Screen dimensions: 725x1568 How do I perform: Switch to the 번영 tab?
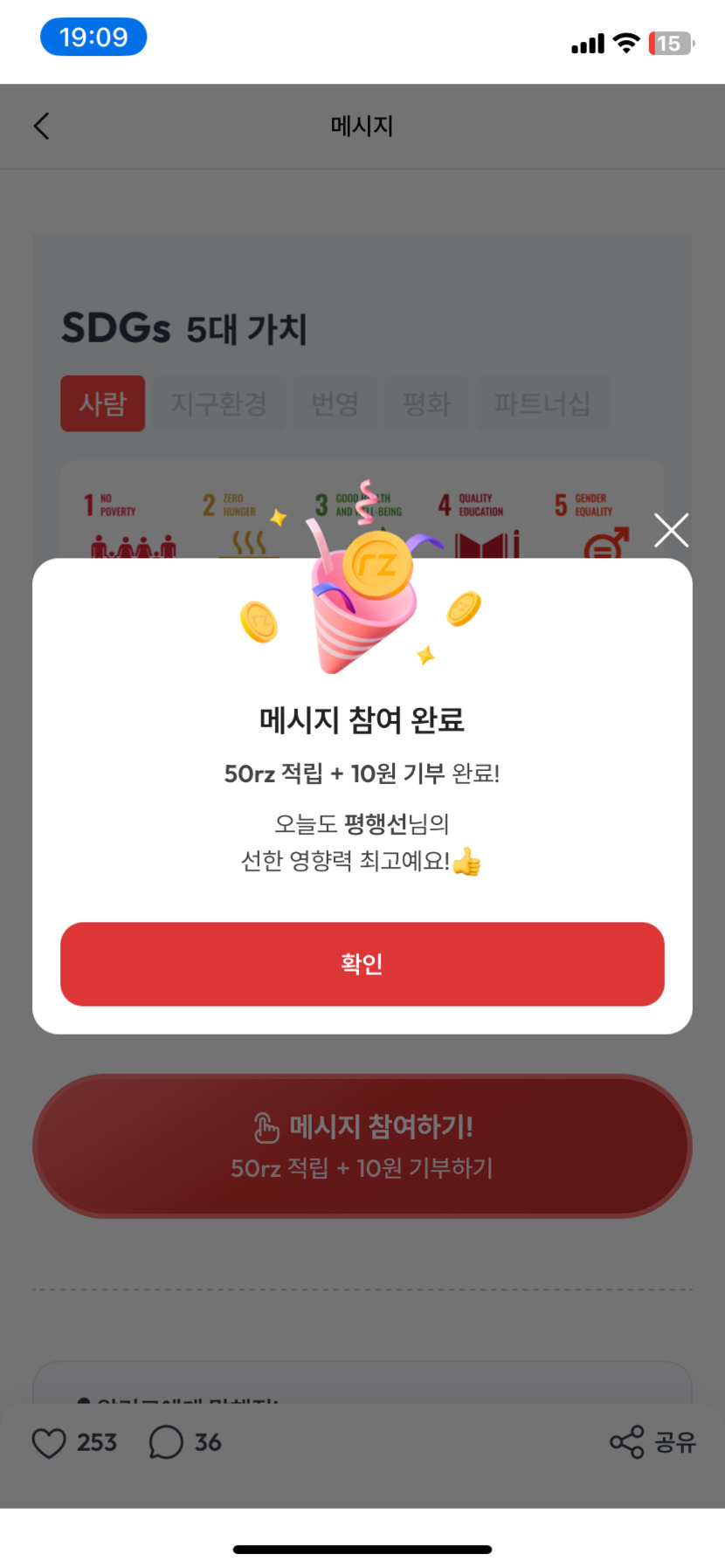[x=335, y=403]
